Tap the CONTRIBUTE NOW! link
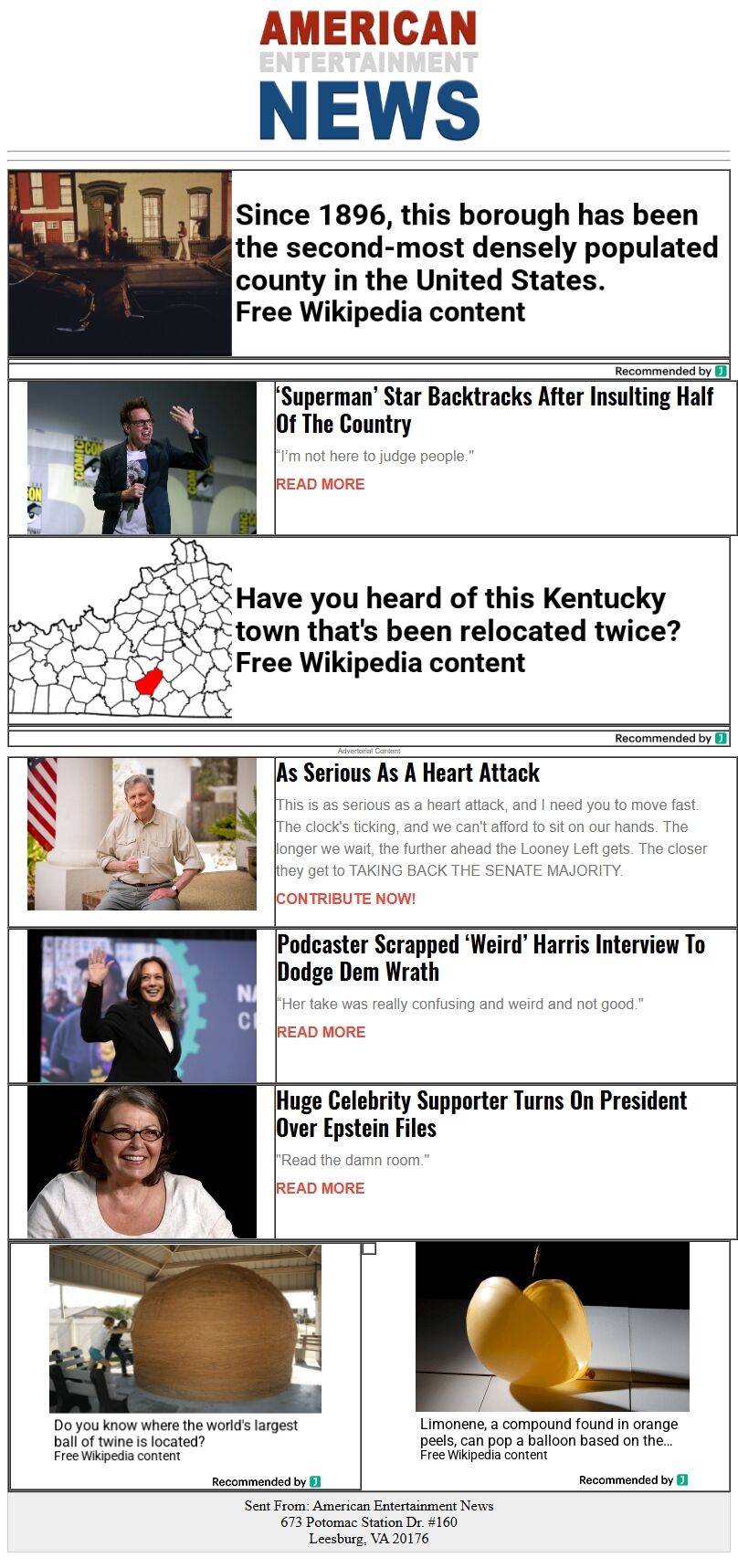The height and width of the screenshot is (1568, 738). coord(345,899)
